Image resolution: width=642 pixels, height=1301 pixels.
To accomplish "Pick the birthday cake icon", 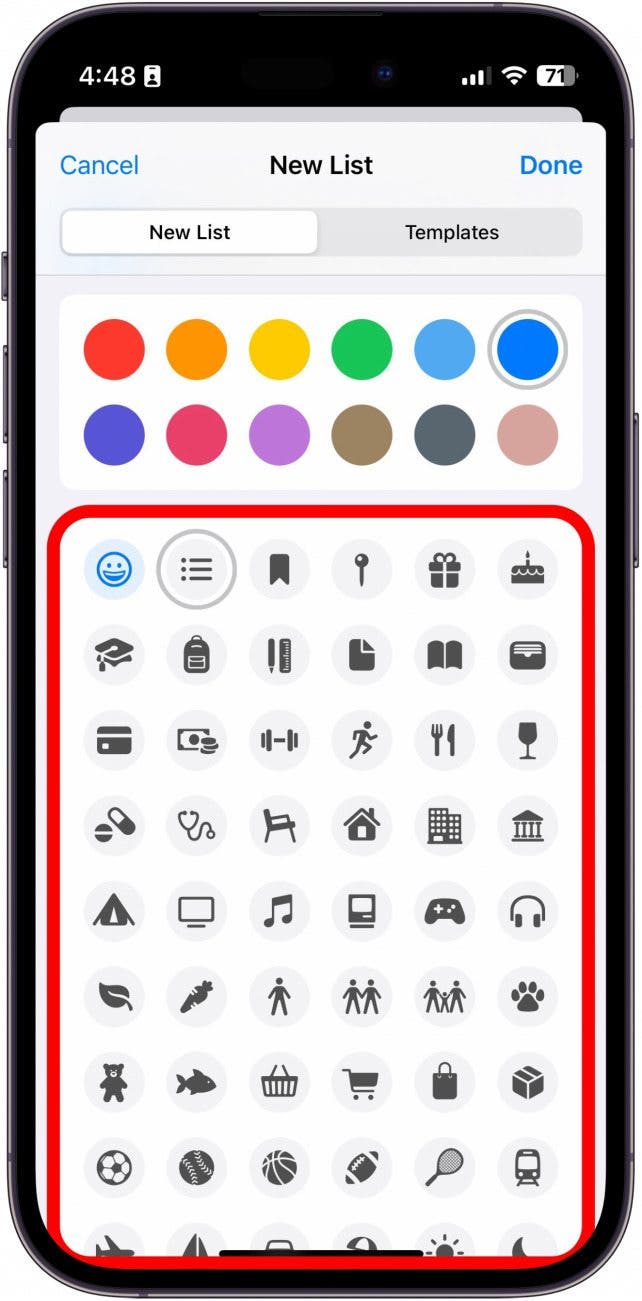I will click(527, 569).
